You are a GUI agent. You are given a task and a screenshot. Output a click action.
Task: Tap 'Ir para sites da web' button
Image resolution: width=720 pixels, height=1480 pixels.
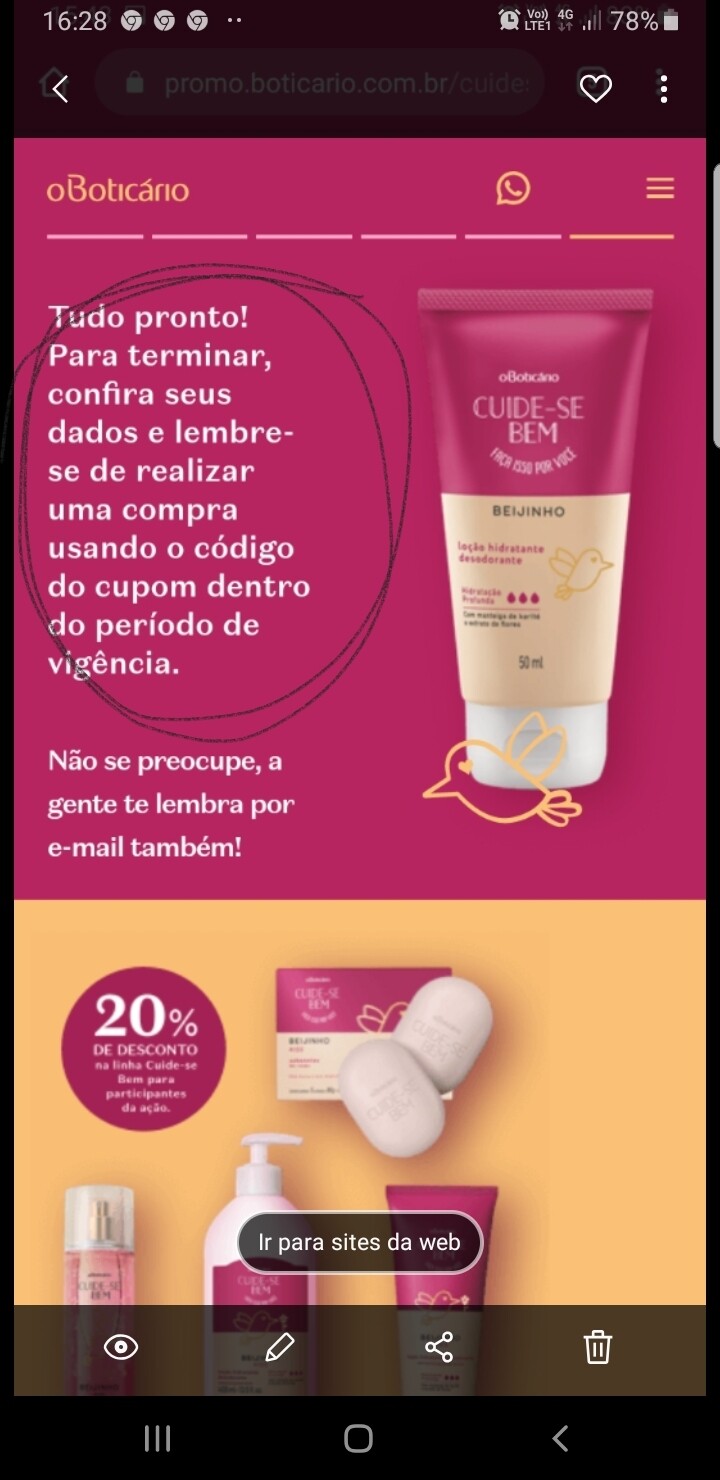click(x=359, y=1242)
